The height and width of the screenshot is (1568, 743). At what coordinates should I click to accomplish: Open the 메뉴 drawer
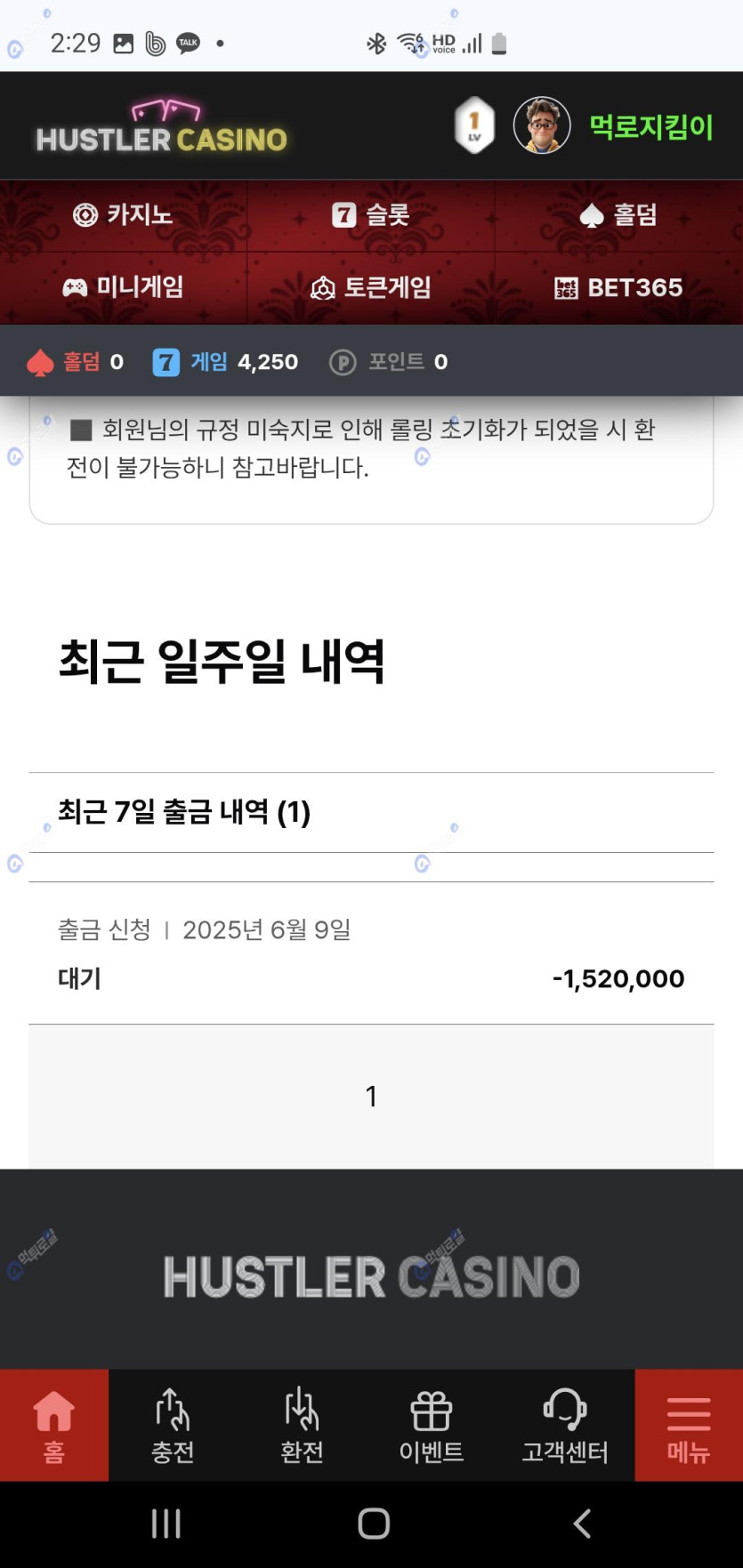(688, 1426)
